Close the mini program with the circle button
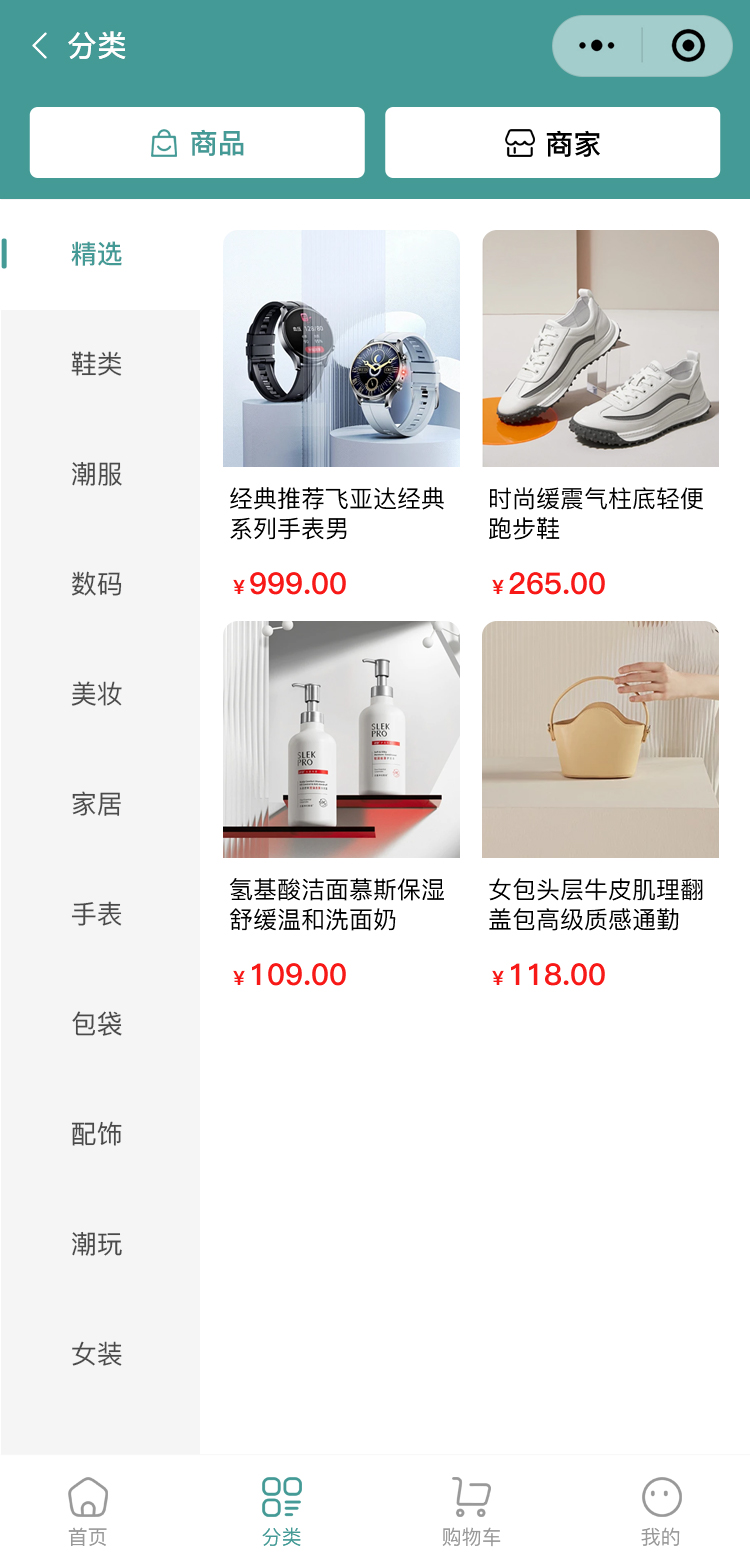Image resolution: width=750 pixels, height=1562 pixels. tap(688, 46)
